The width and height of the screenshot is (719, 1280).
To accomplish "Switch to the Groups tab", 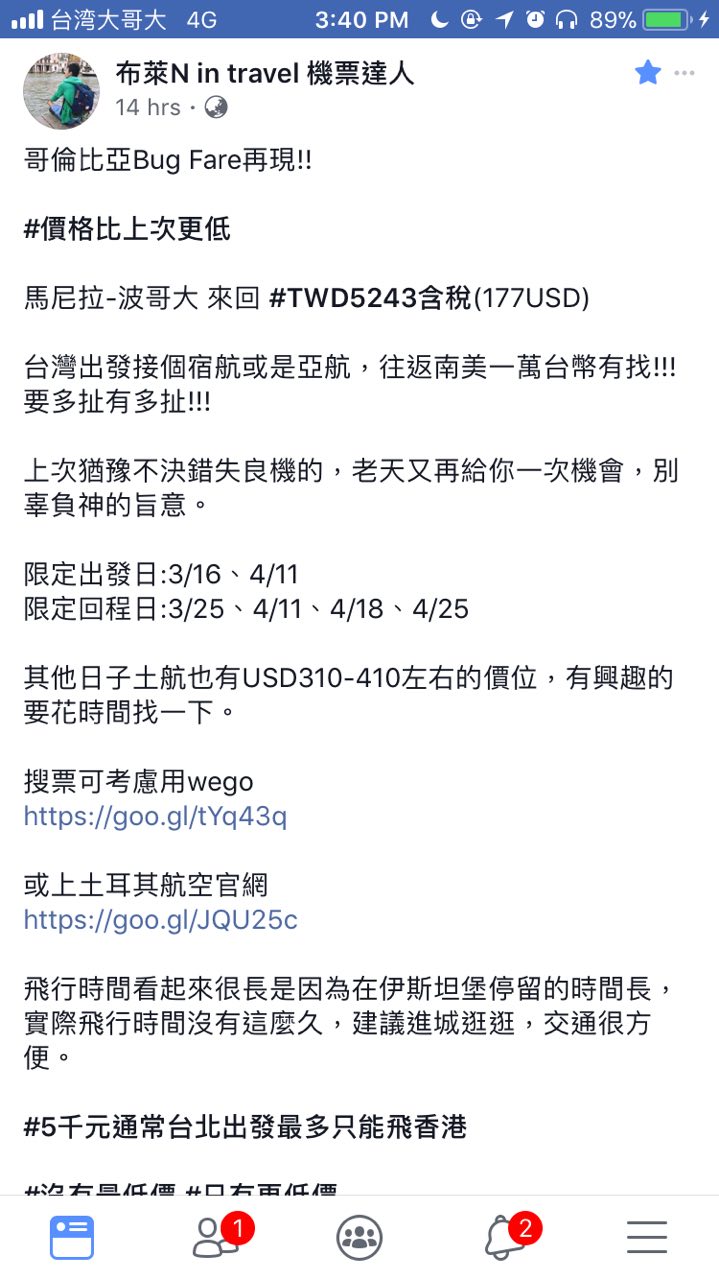I will [359, 1238].
